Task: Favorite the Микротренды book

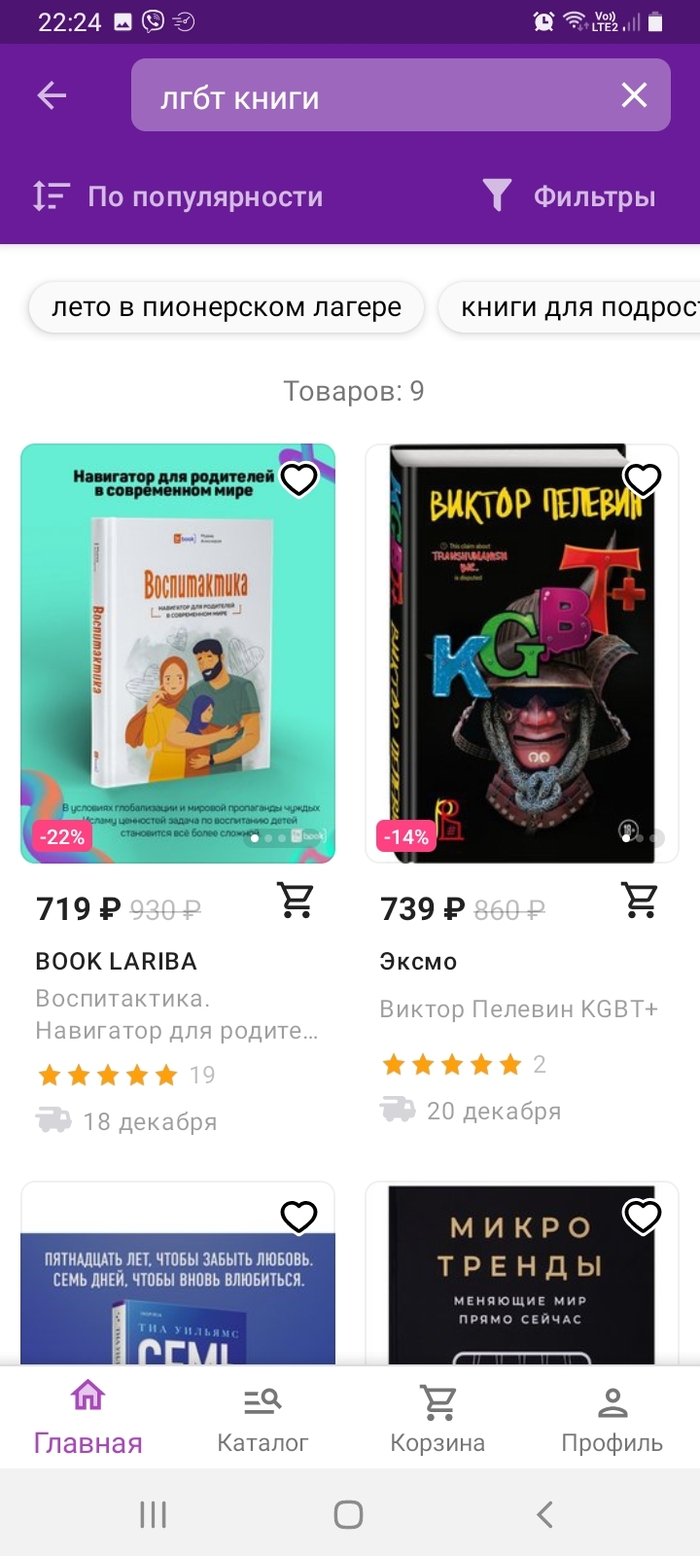Action: coord(642,1217)
